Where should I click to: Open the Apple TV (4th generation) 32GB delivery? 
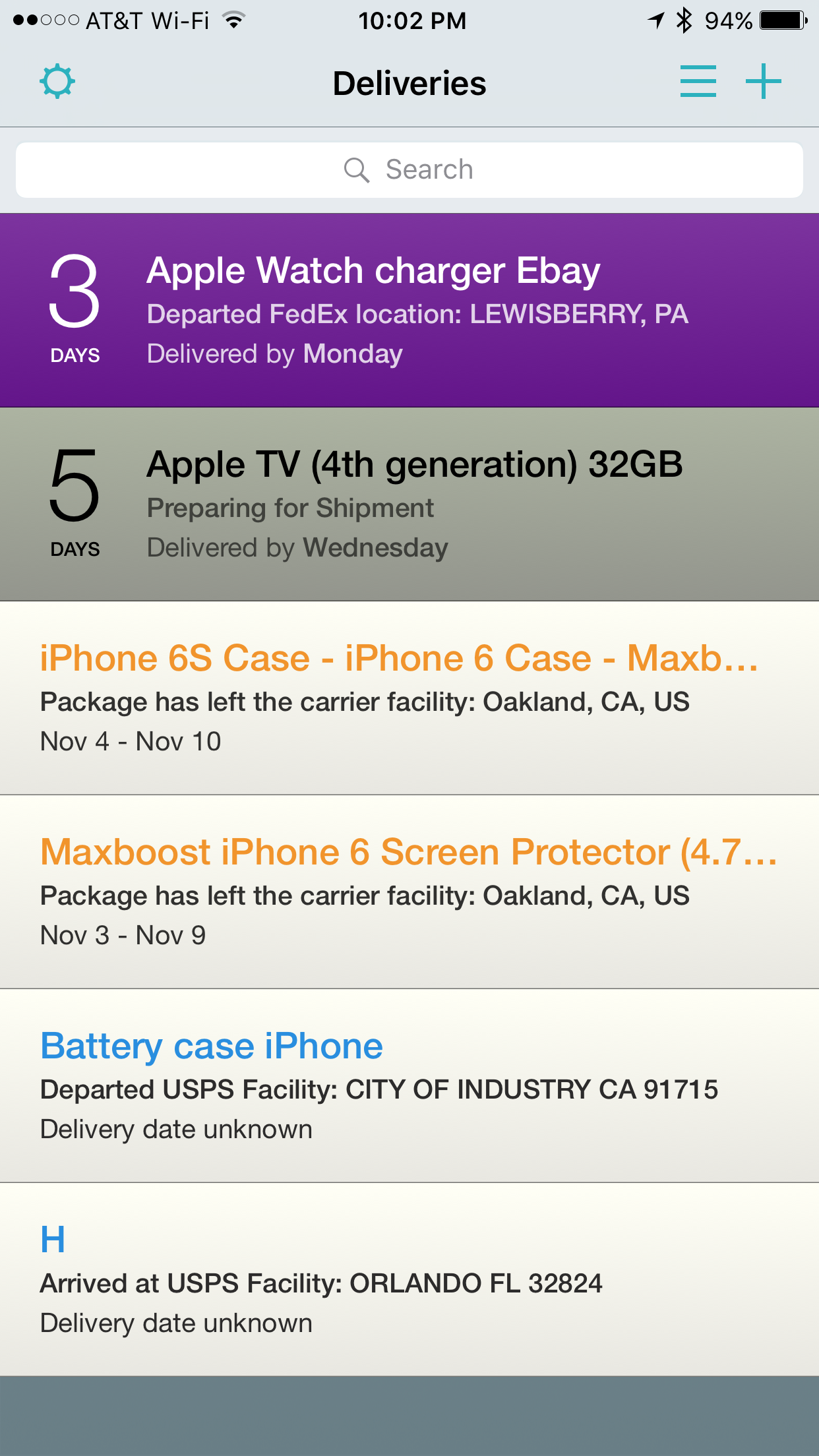(409, 504)
